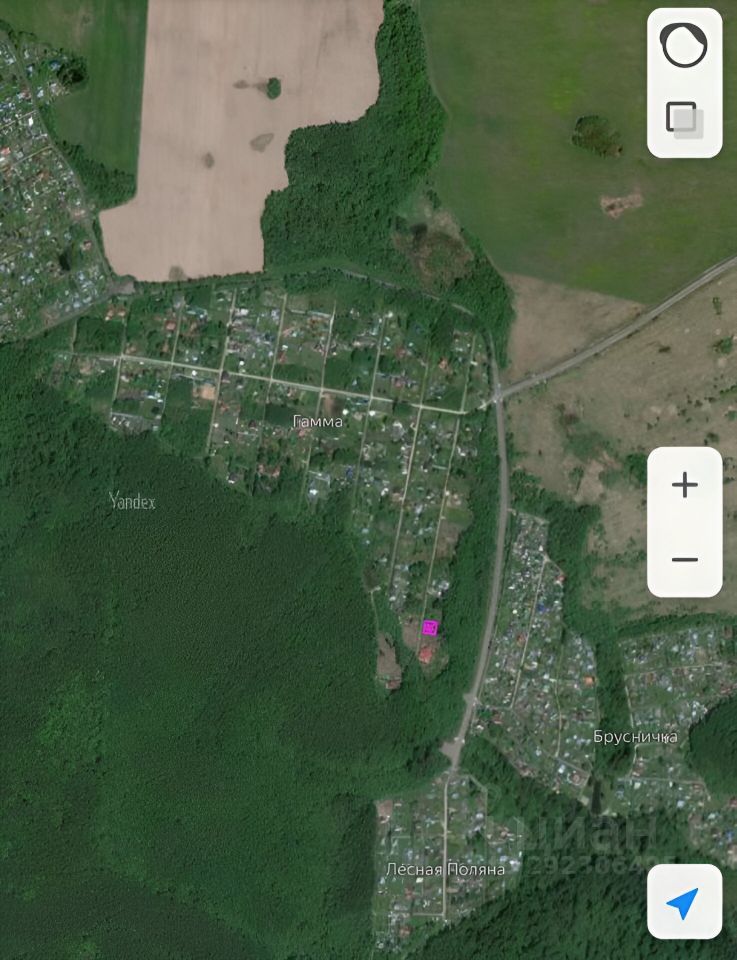Image resolution: width=737 pixels, height=960 pixels.
Task: Zoom in with the plus button
Action: pyautogui.click(x=685, y=485)
